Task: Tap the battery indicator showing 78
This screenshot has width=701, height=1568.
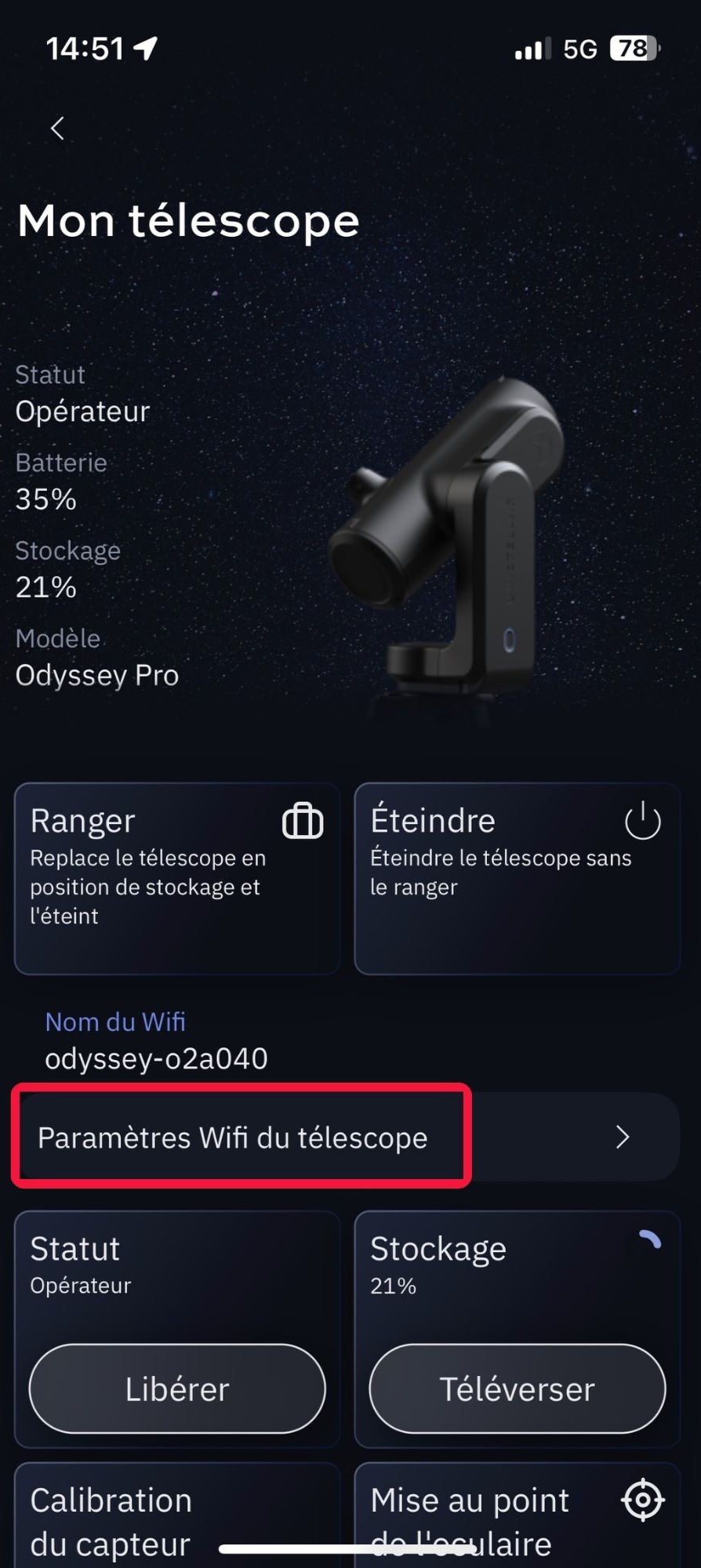Action: (x=632, y=48)
